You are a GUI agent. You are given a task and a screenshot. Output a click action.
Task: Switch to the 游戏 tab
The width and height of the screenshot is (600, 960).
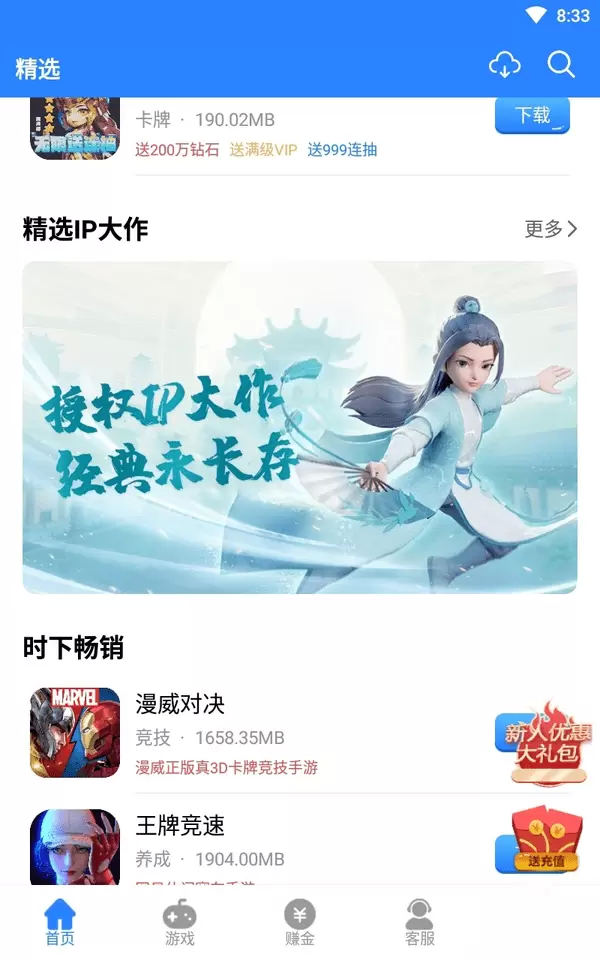(180, 922)
